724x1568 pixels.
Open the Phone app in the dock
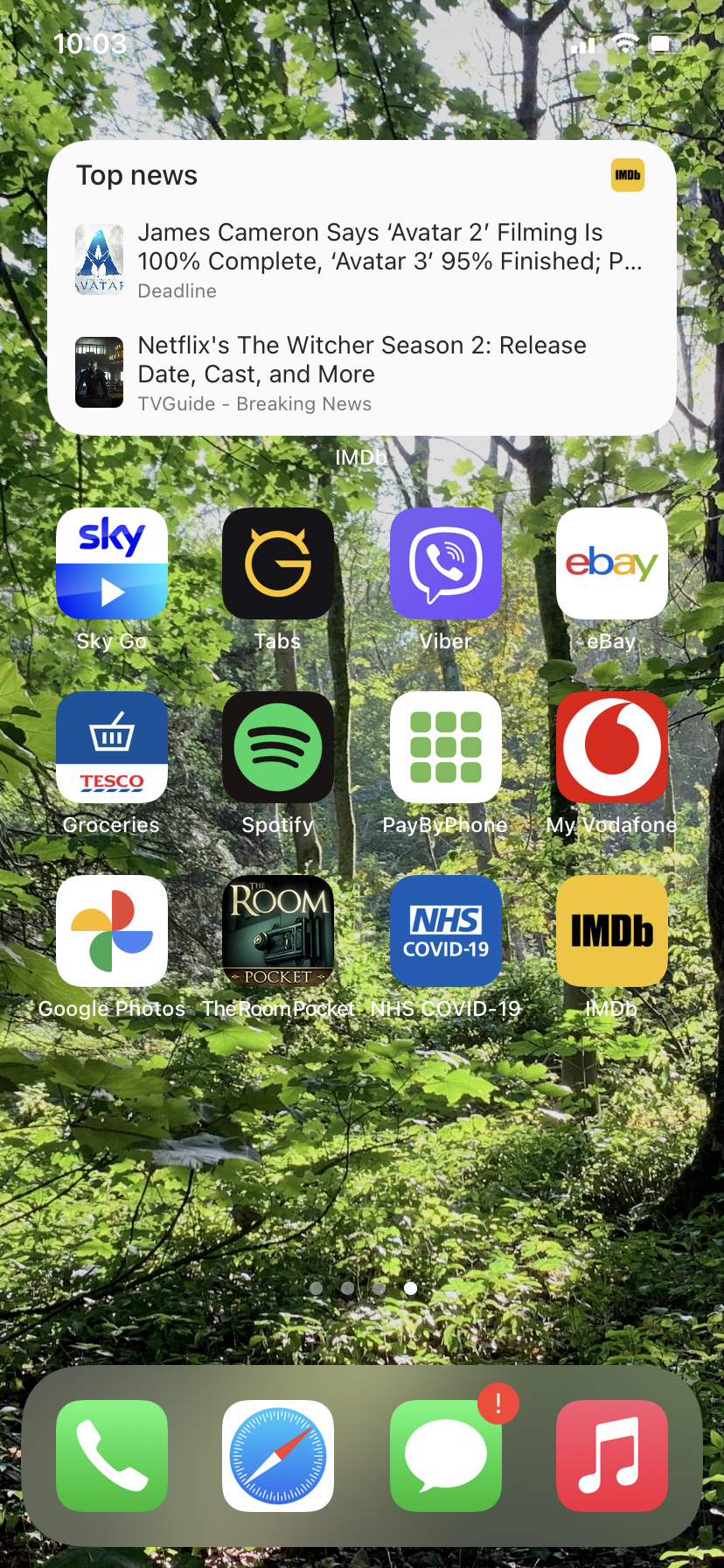click(112, 1456)
